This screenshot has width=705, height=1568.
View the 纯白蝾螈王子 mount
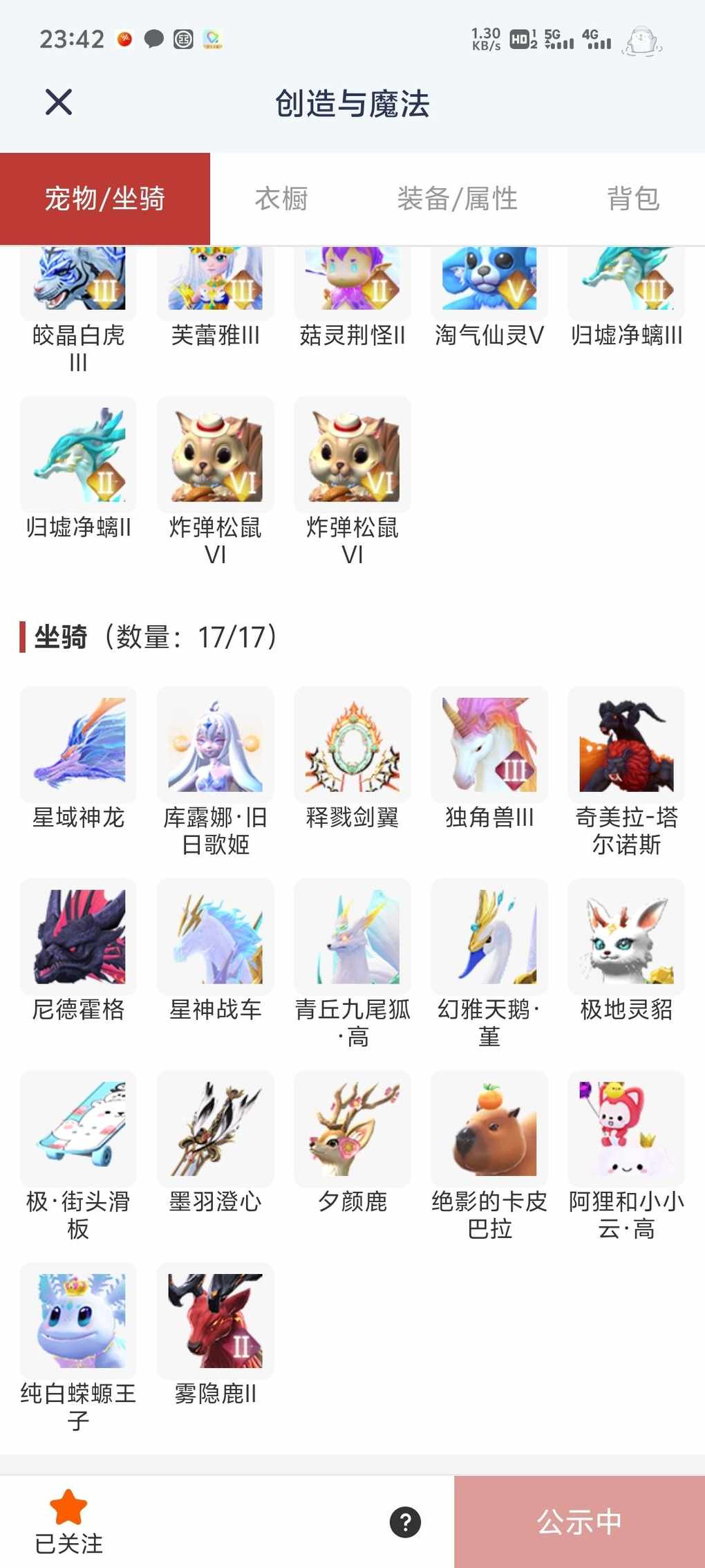(x=78, y=1322)
